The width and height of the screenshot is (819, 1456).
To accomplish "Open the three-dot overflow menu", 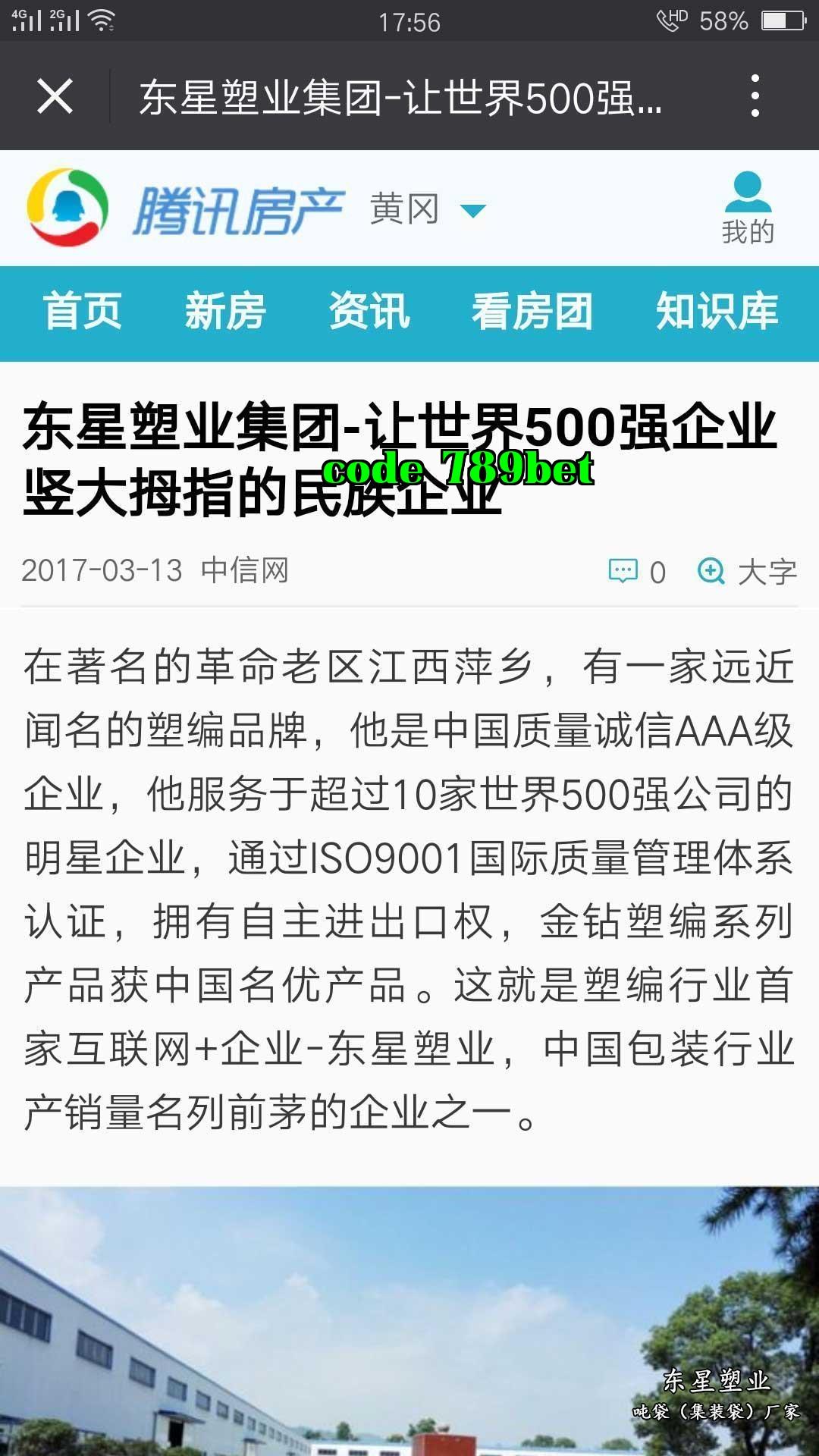I will [x=755, y=96].
